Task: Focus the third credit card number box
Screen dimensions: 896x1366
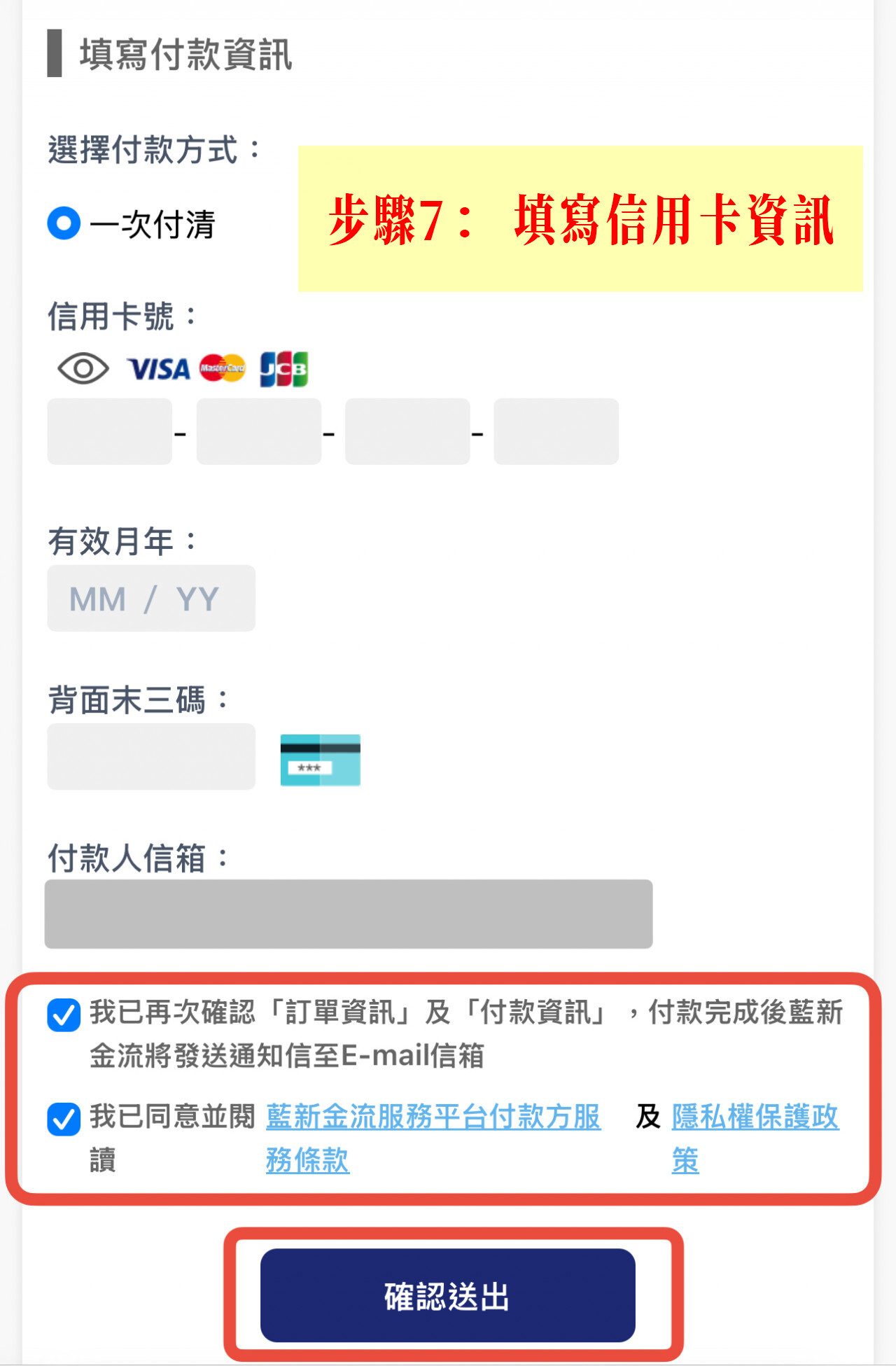Action: tap(407, 431)
